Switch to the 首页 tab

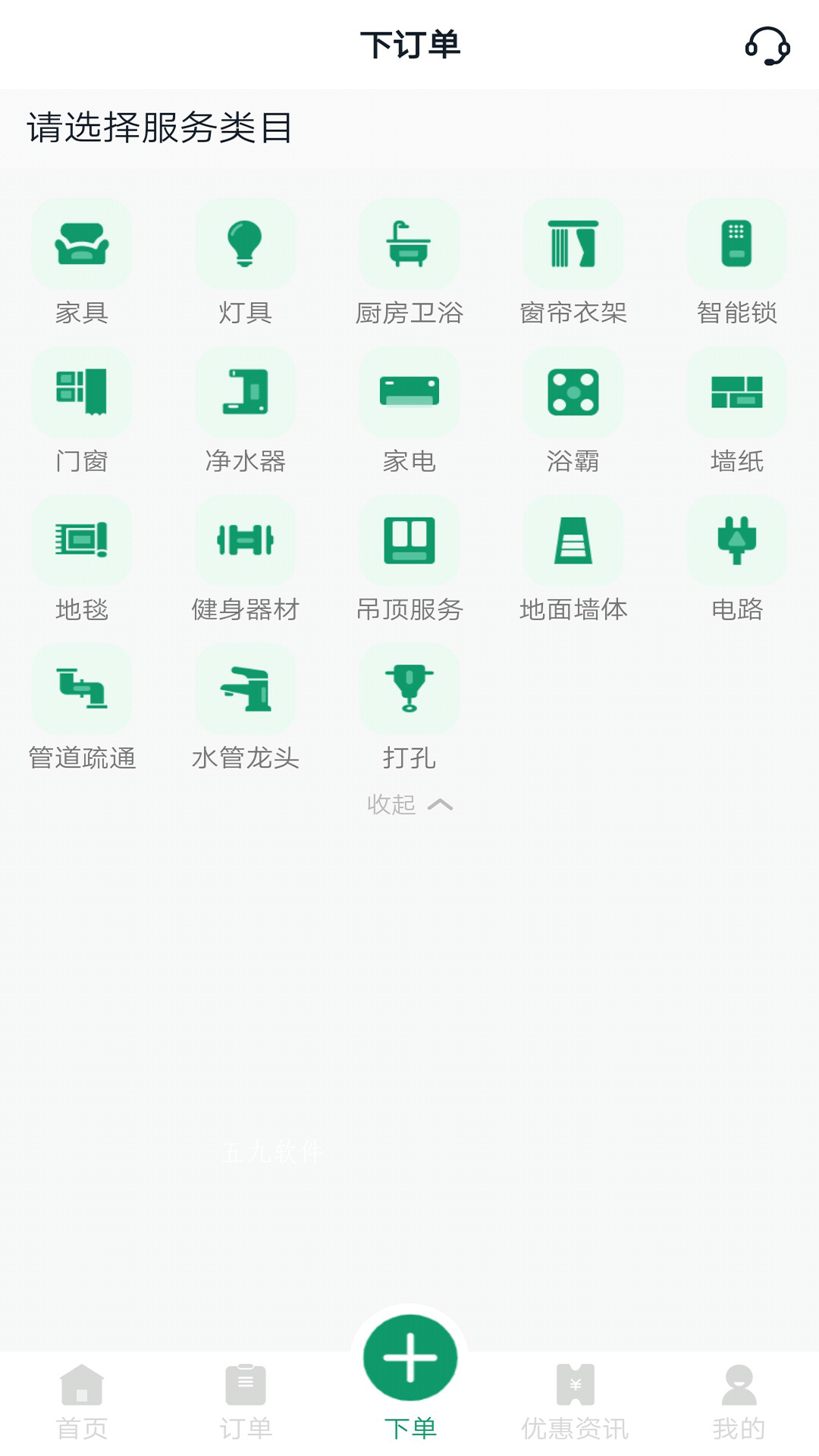point(82,1403)
